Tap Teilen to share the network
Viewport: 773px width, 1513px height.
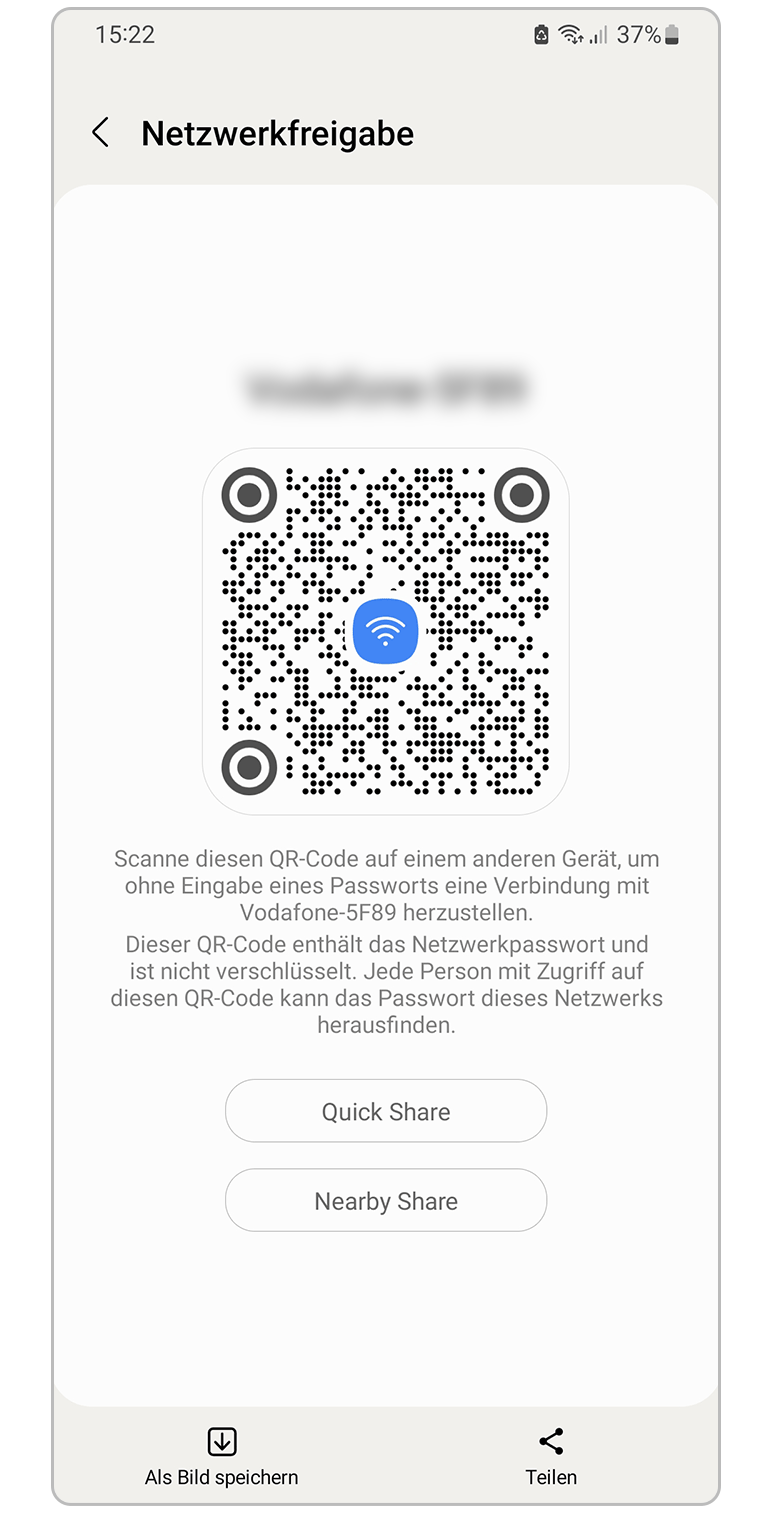pyautogui.click(x=551, y=1476)
